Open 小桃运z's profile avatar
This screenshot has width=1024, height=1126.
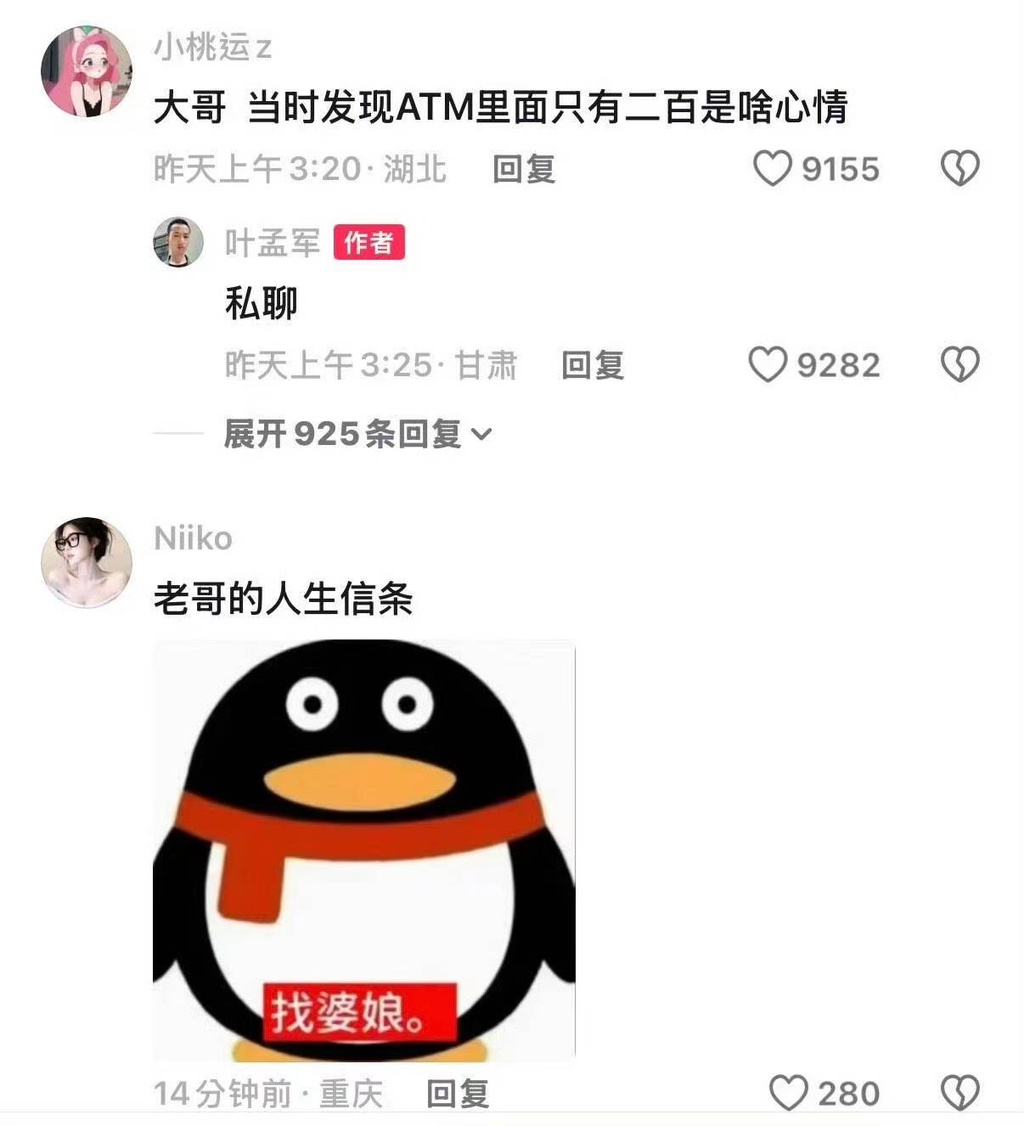(86, 71)
